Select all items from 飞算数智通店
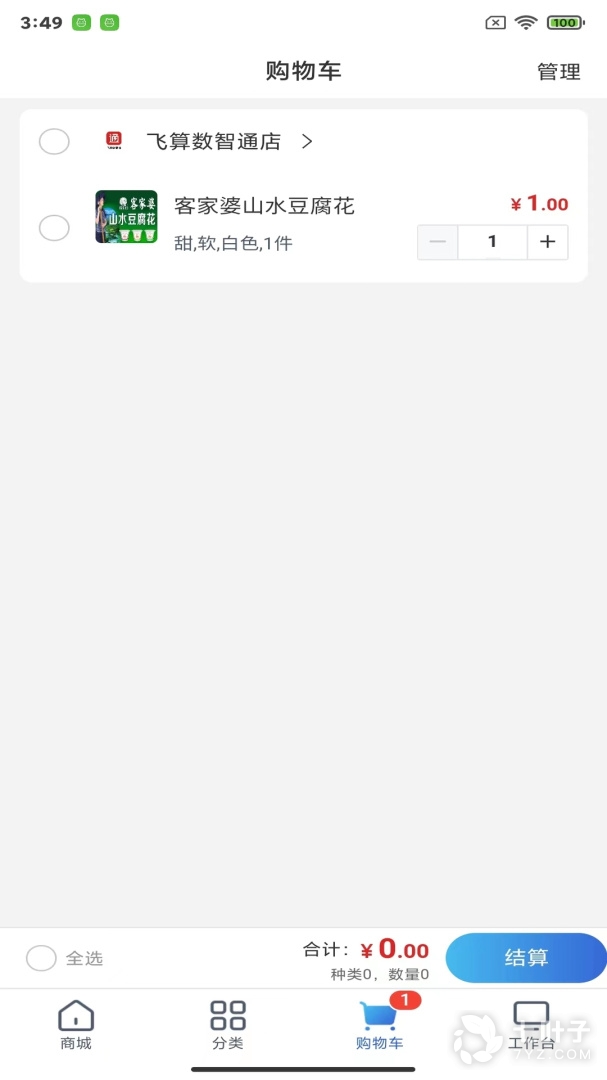This screenshot has height=1080, width=607. (54, 142)
